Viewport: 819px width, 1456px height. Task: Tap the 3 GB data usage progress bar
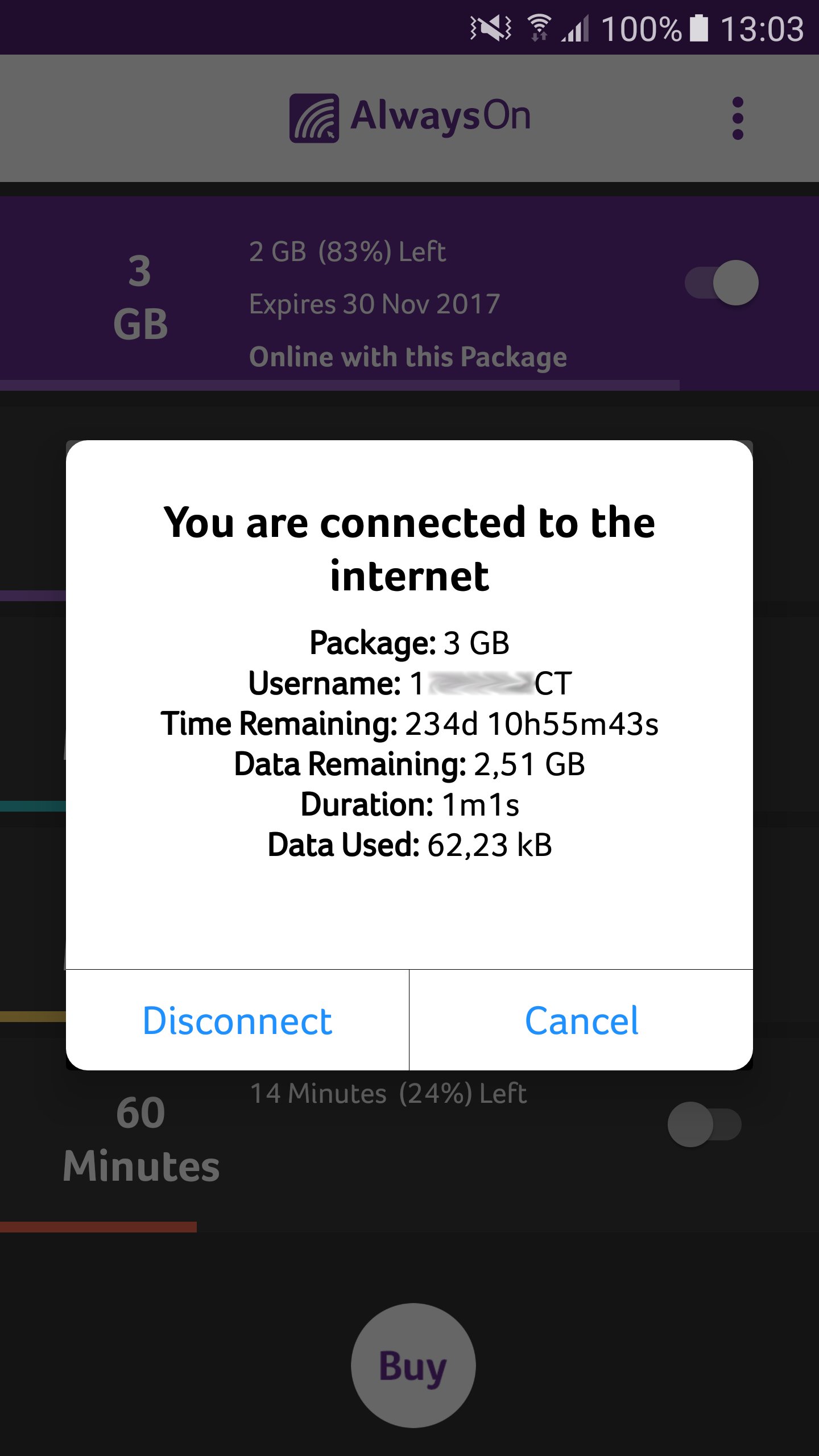click(341, 384)
